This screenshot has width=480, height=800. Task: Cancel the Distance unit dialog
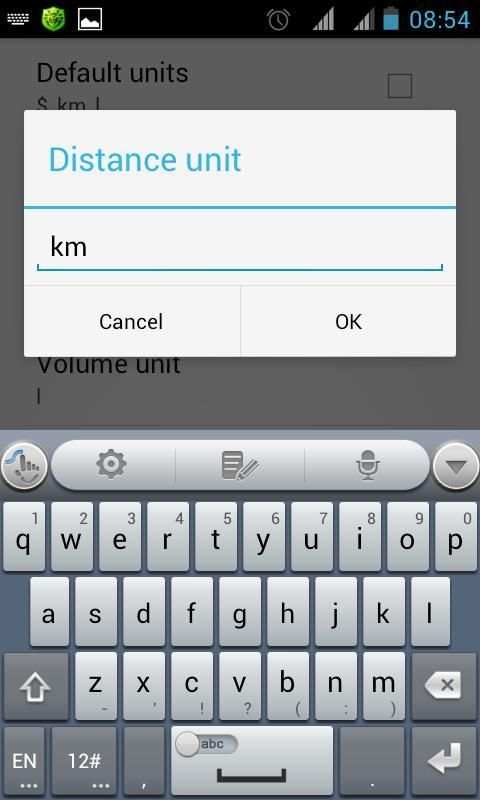pyautogui.click(x=132, y=321)
